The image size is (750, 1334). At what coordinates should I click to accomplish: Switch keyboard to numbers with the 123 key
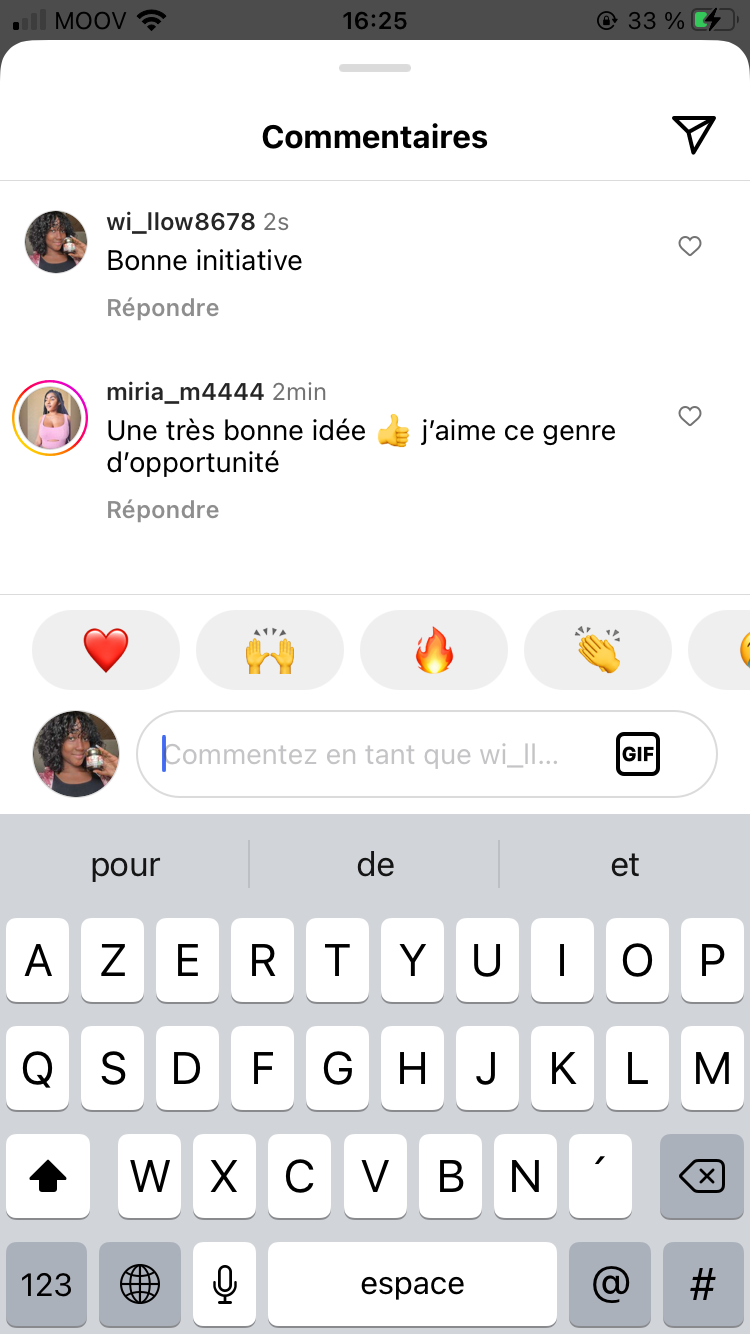click(x=47, y=1284)
